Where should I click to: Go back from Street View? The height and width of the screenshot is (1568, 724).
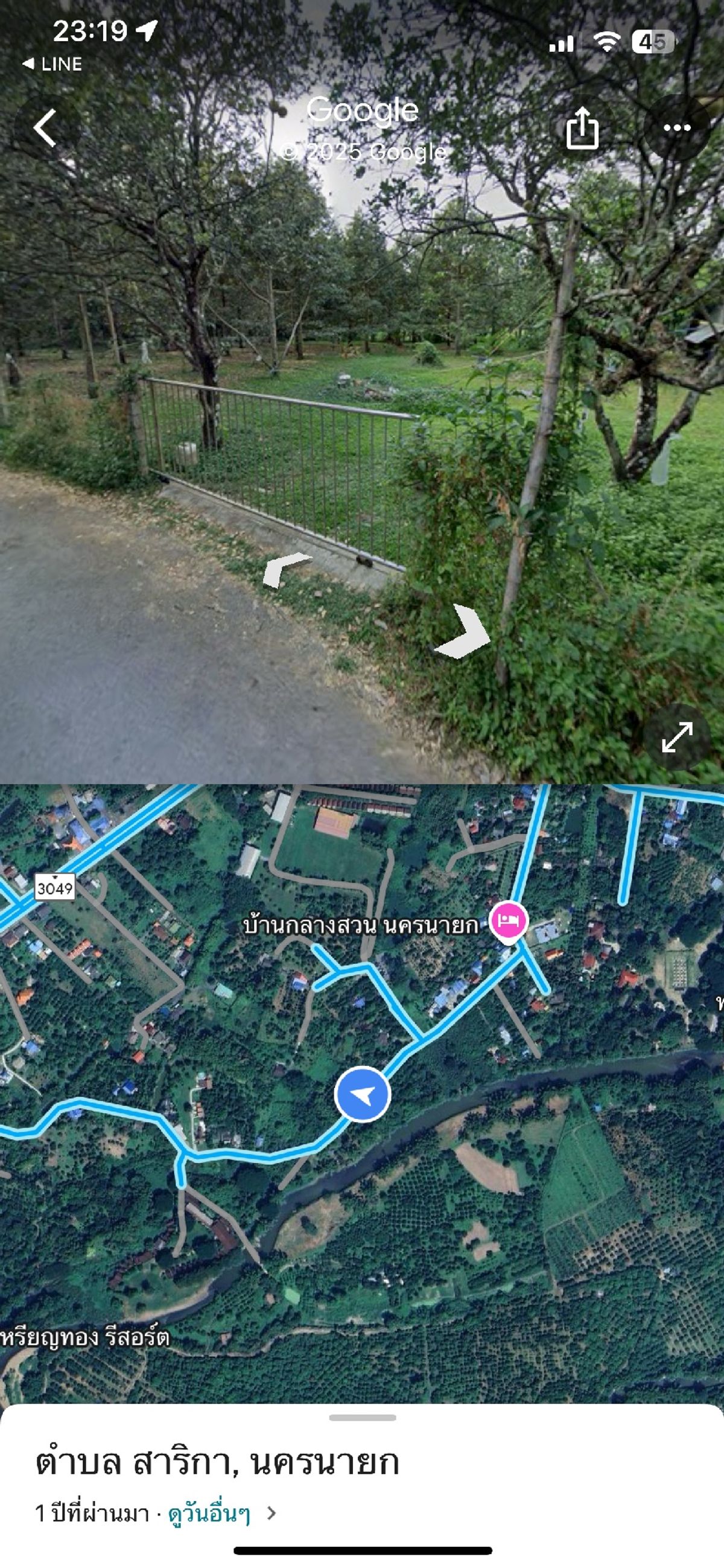46,128
